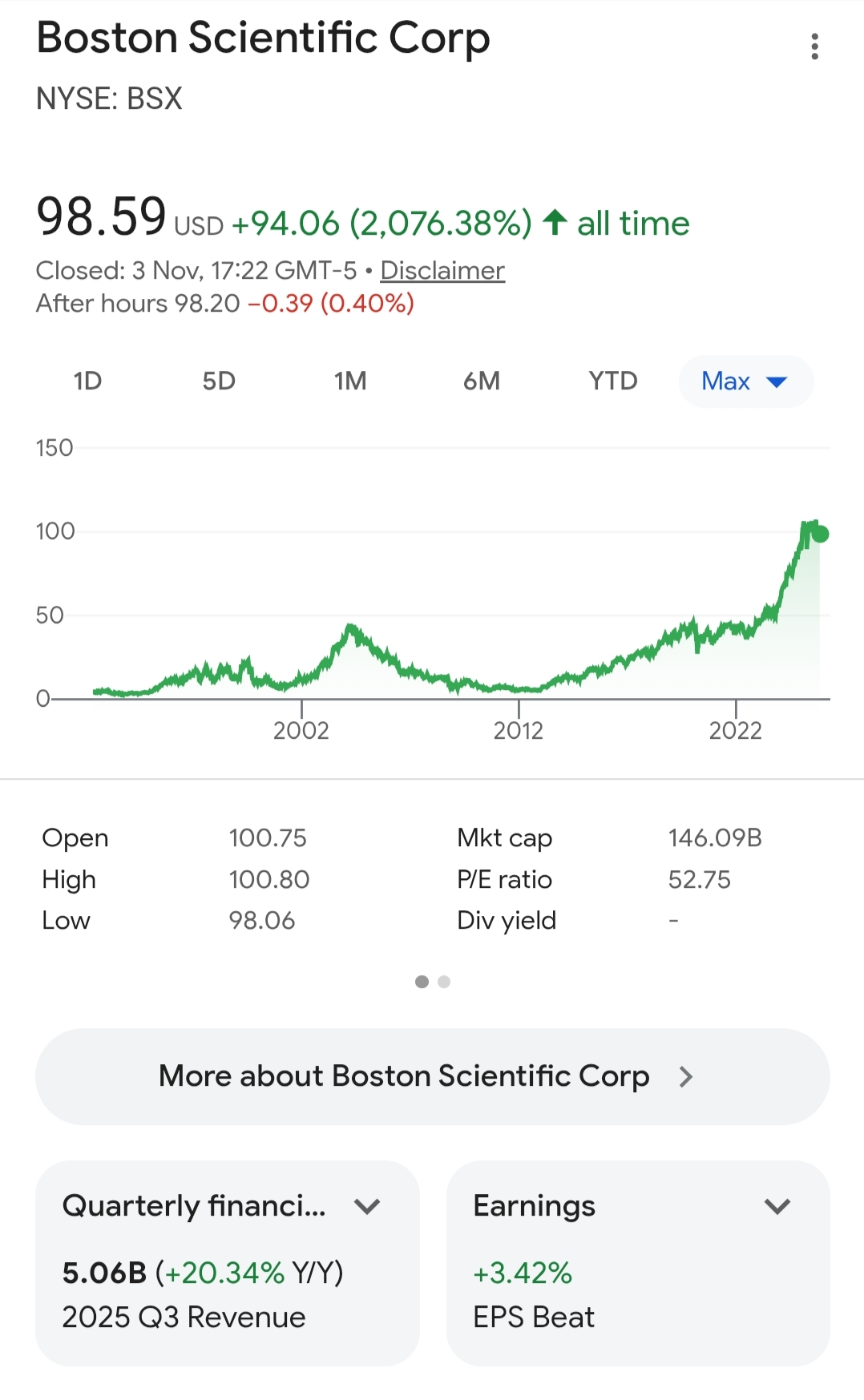Open the Max range dropdown

click(746, 381)
